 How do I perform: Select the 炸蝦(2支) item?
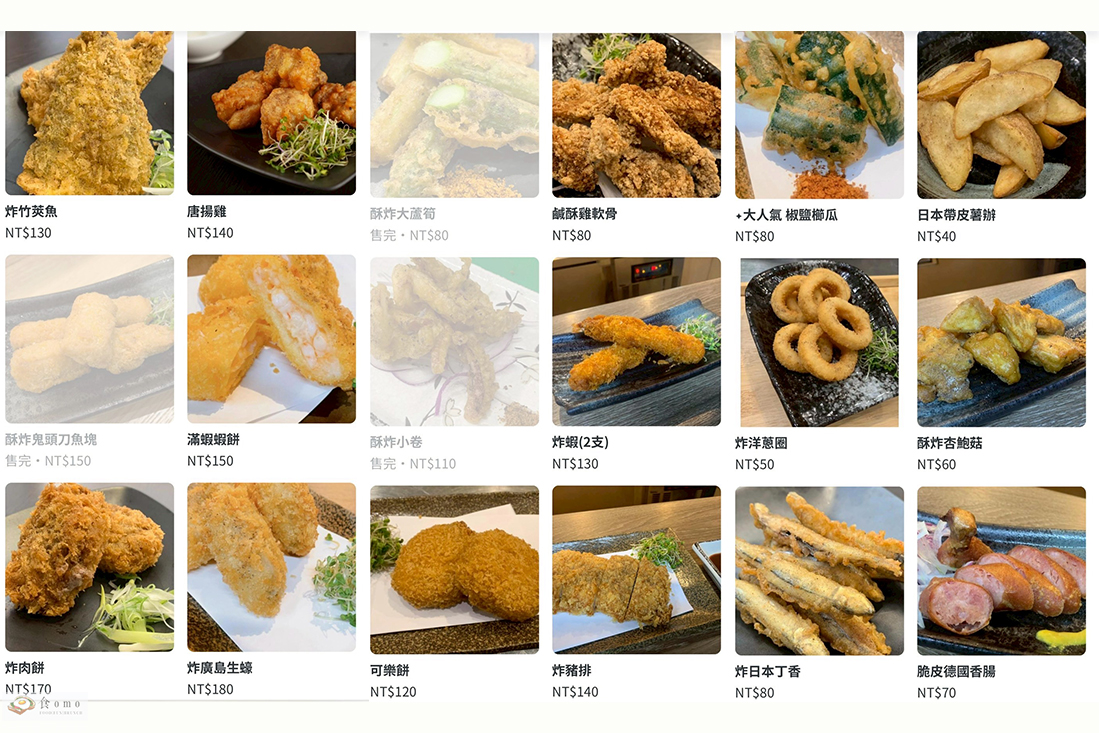pos(636,342)
